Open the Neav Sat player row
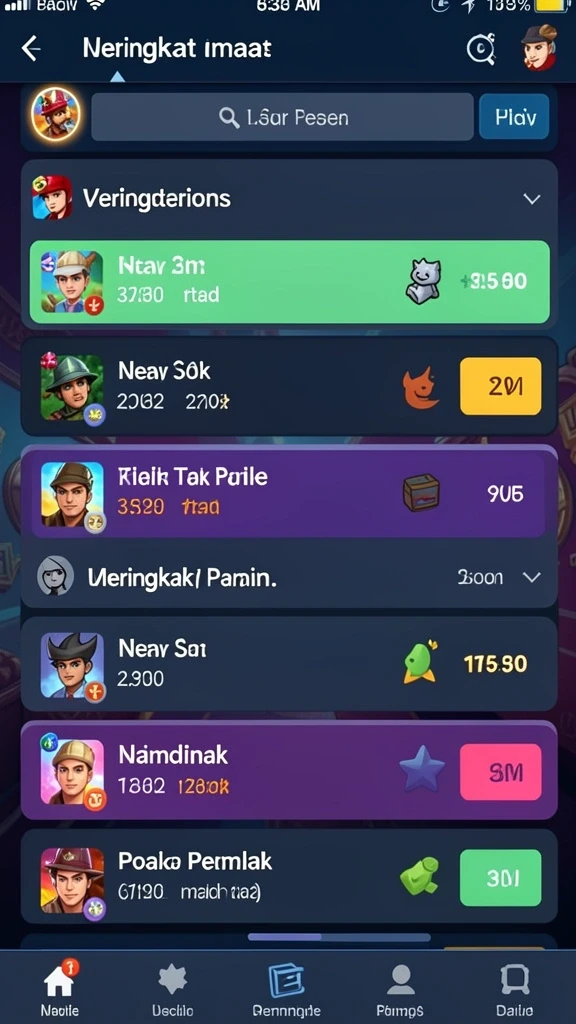 click(289, 664)
